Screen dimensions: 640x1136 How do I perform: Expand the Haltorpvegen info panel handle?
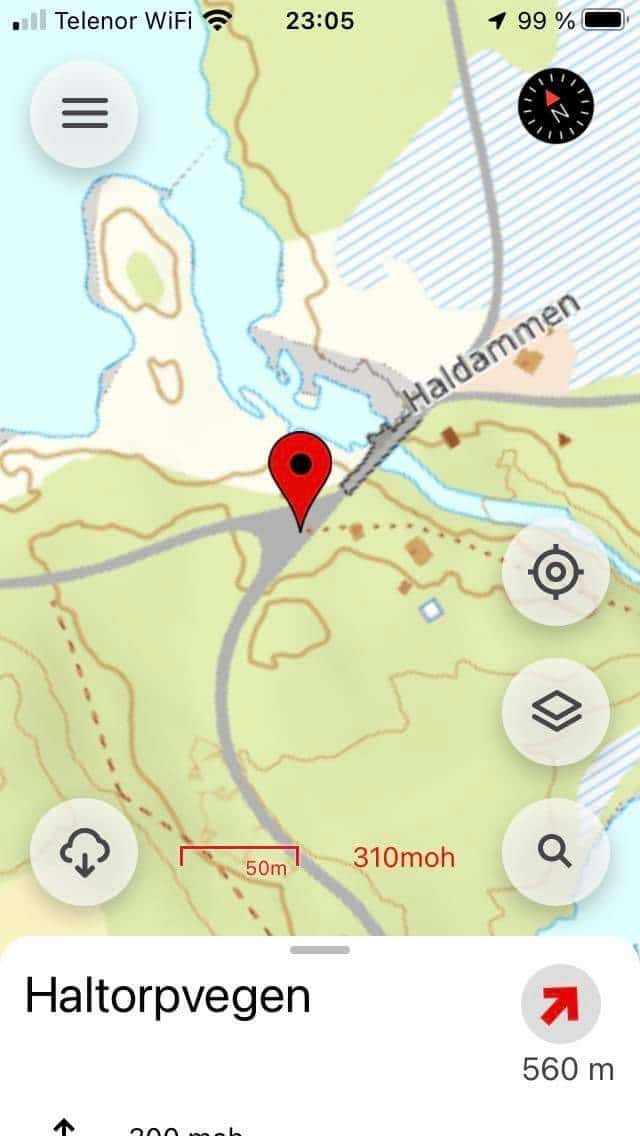click(x=320, y=950)
